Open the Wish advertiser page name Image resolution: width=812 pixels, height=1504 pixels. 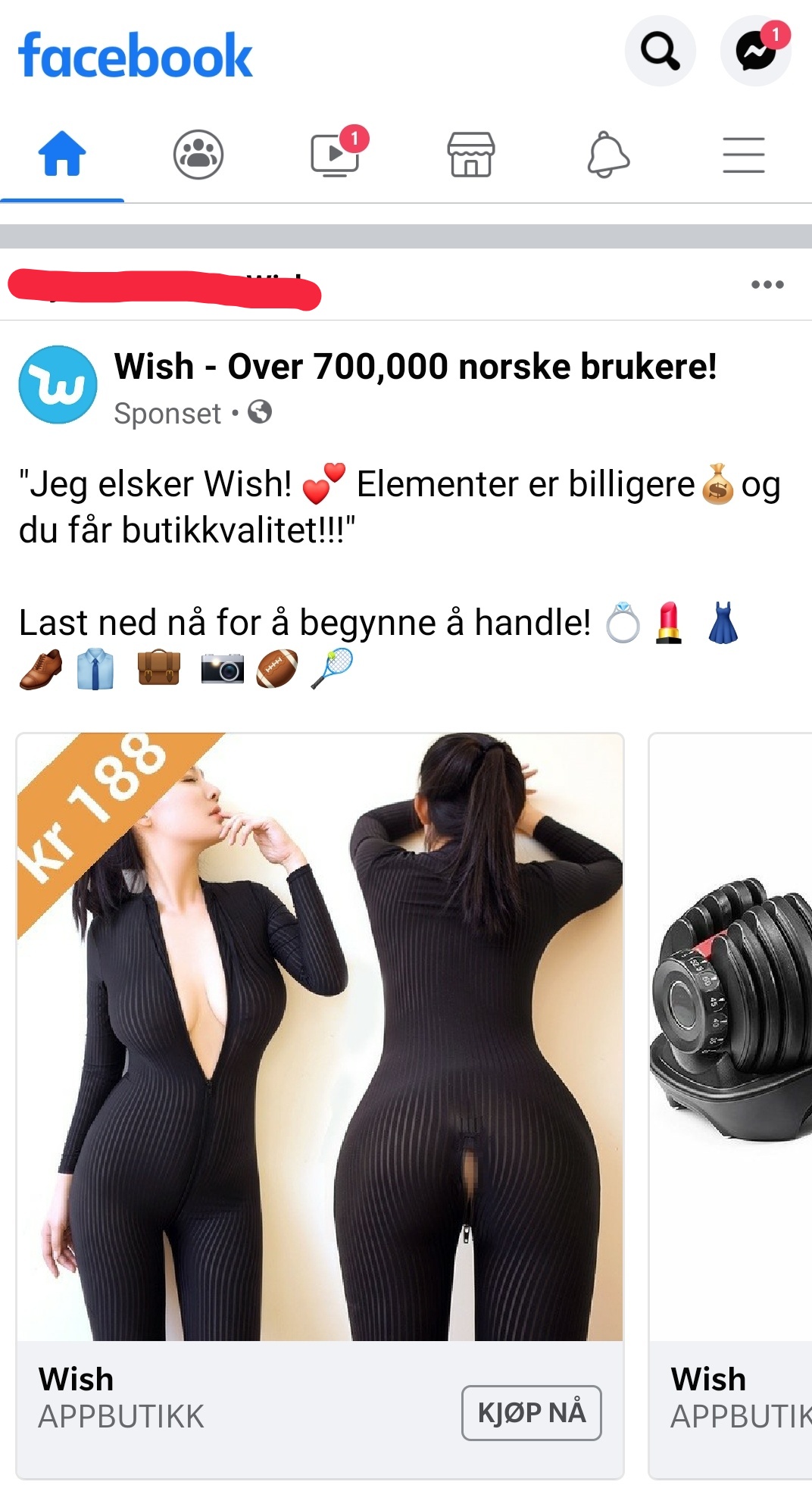(415, 367)
